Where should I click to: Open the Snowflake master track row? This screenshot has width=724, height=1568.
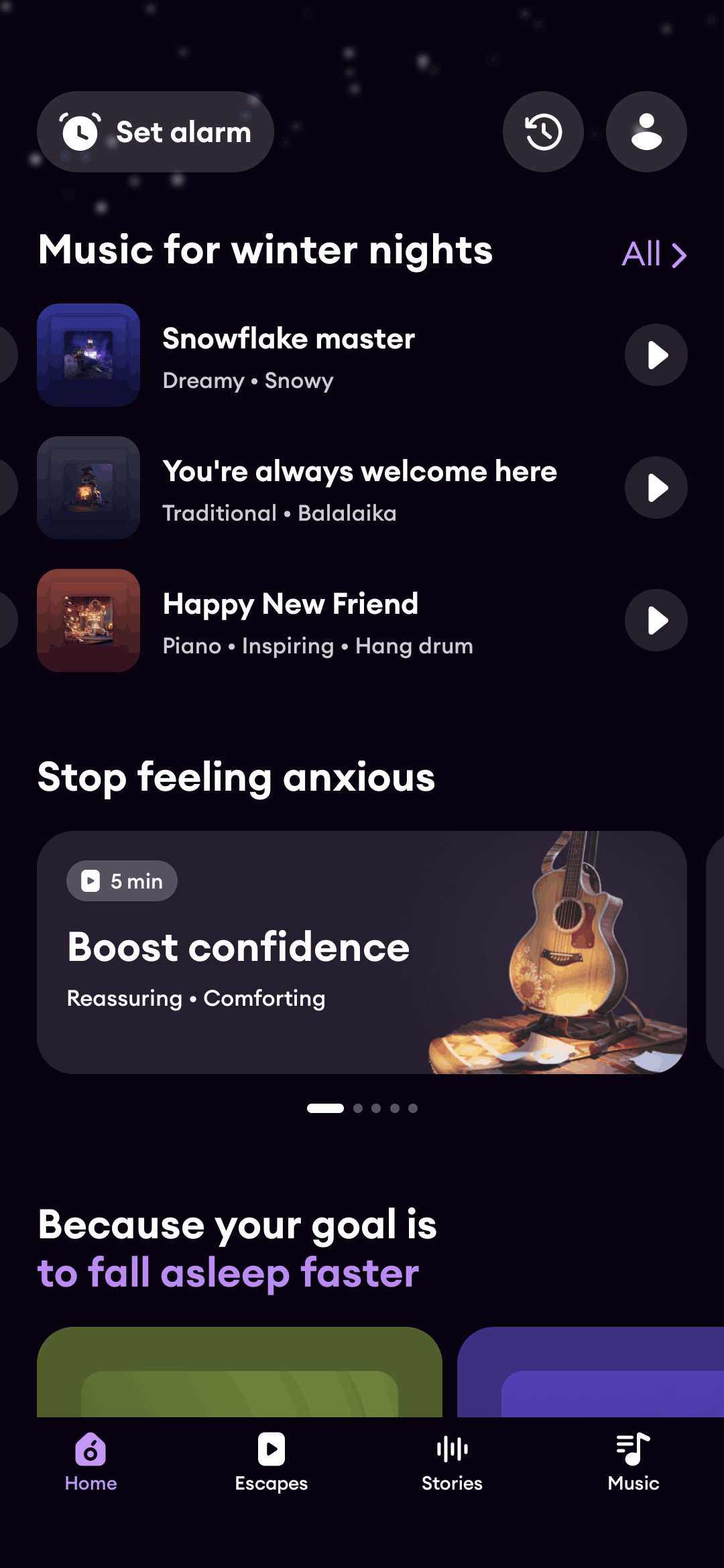[335, 356]
